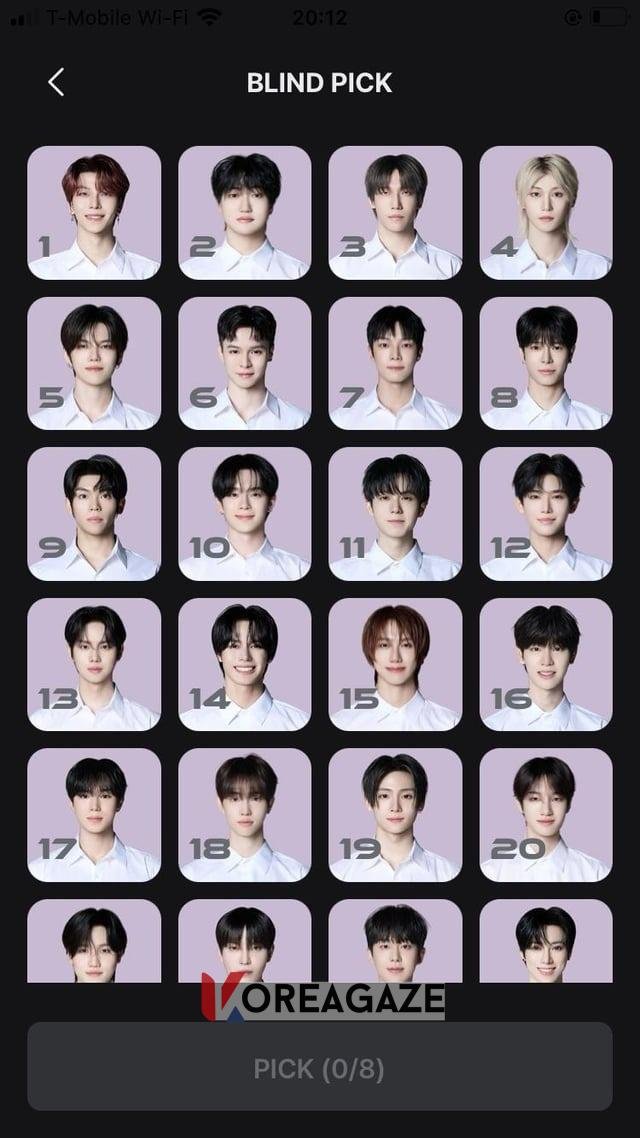Tap portrait tile 13

click(94, 664)
